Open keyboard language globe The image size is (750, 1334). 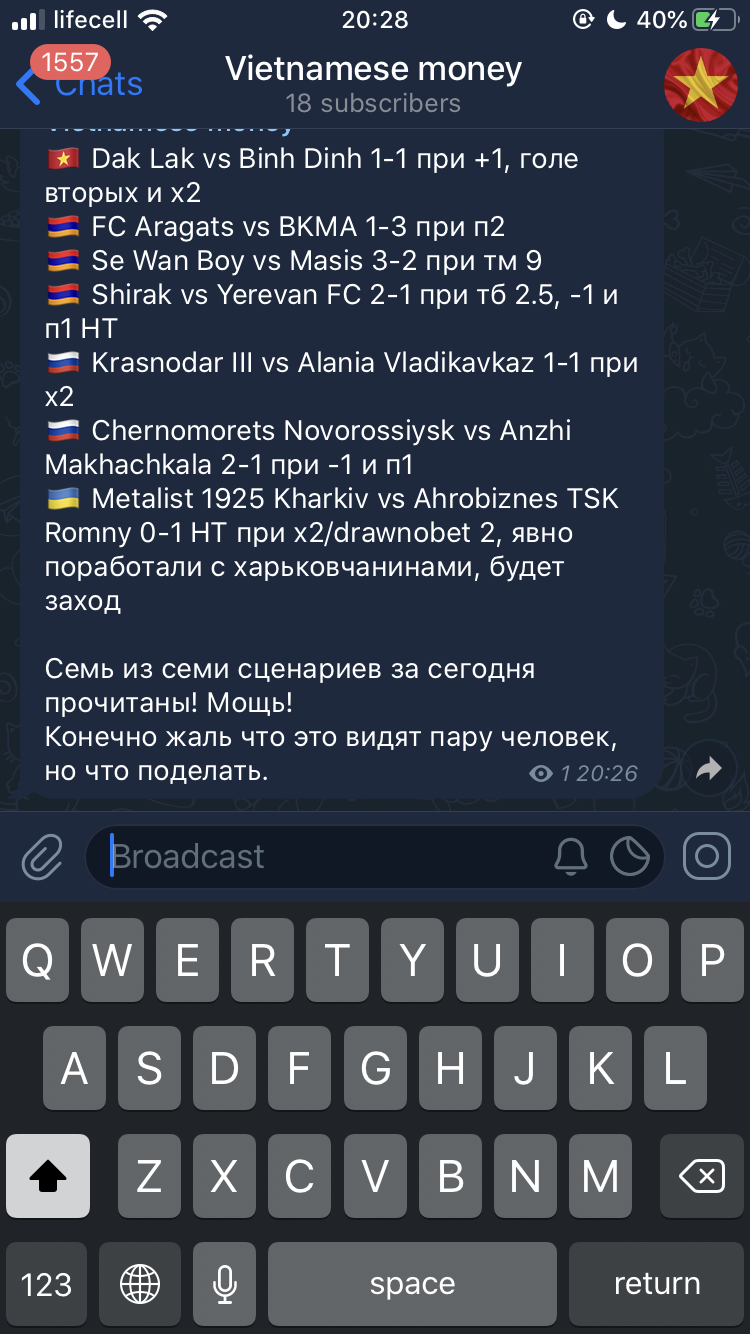pos(139,1284)
